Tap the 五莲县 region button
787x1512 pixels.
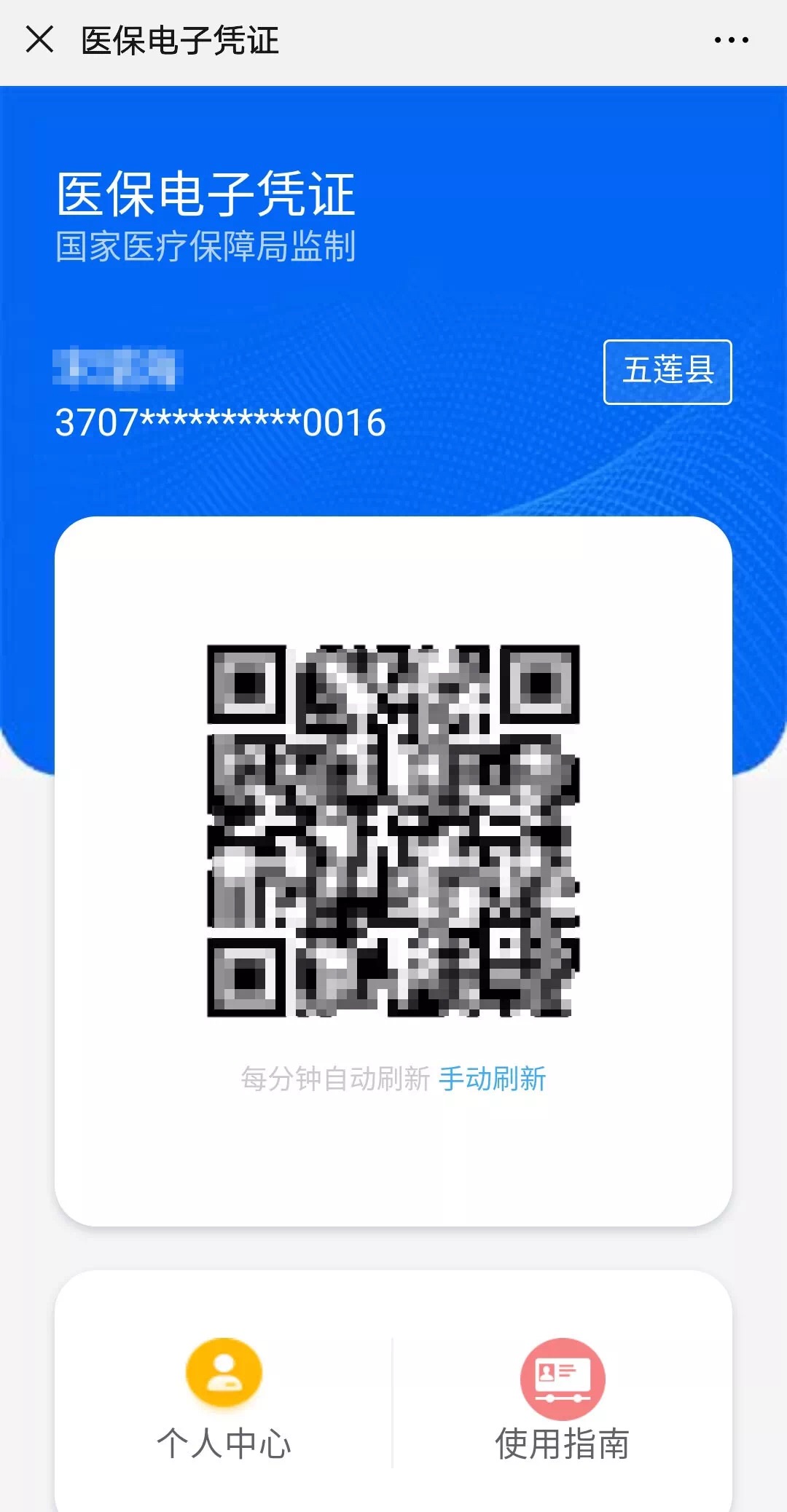(667, 371)
